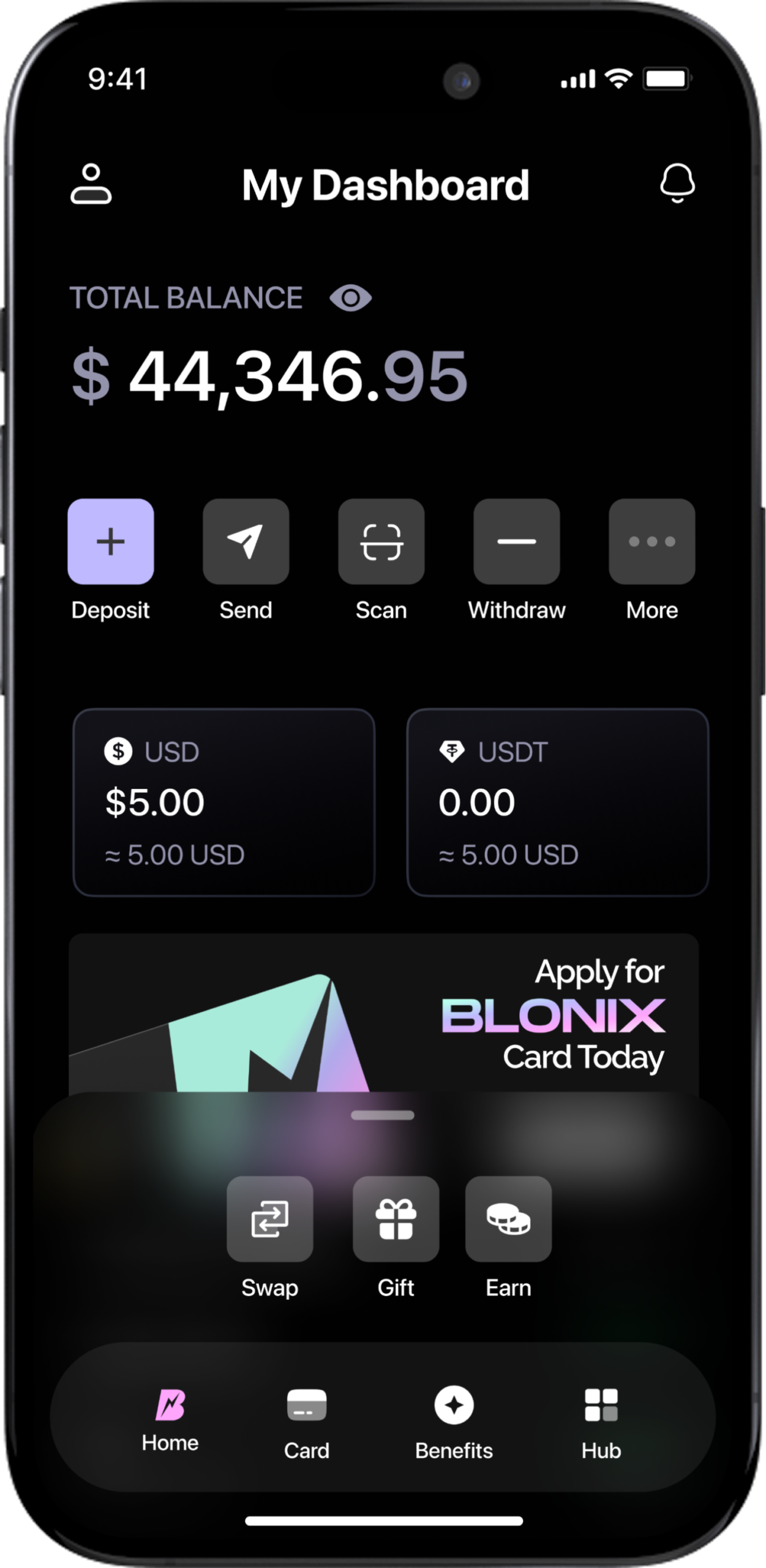
Task: Open the profile icon
Action: click(91, 183)
